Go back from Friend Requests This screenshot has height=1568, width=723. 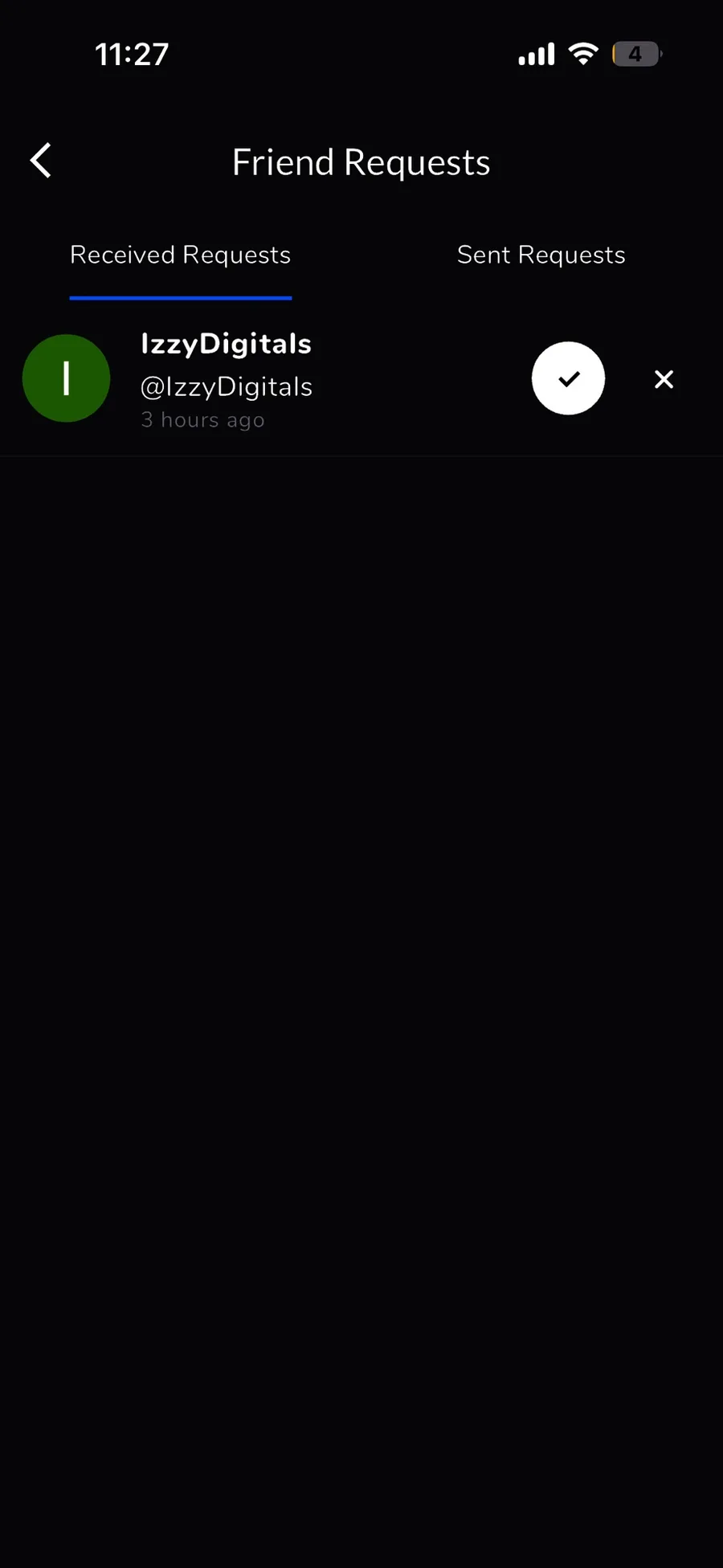(x=41, y=161)
